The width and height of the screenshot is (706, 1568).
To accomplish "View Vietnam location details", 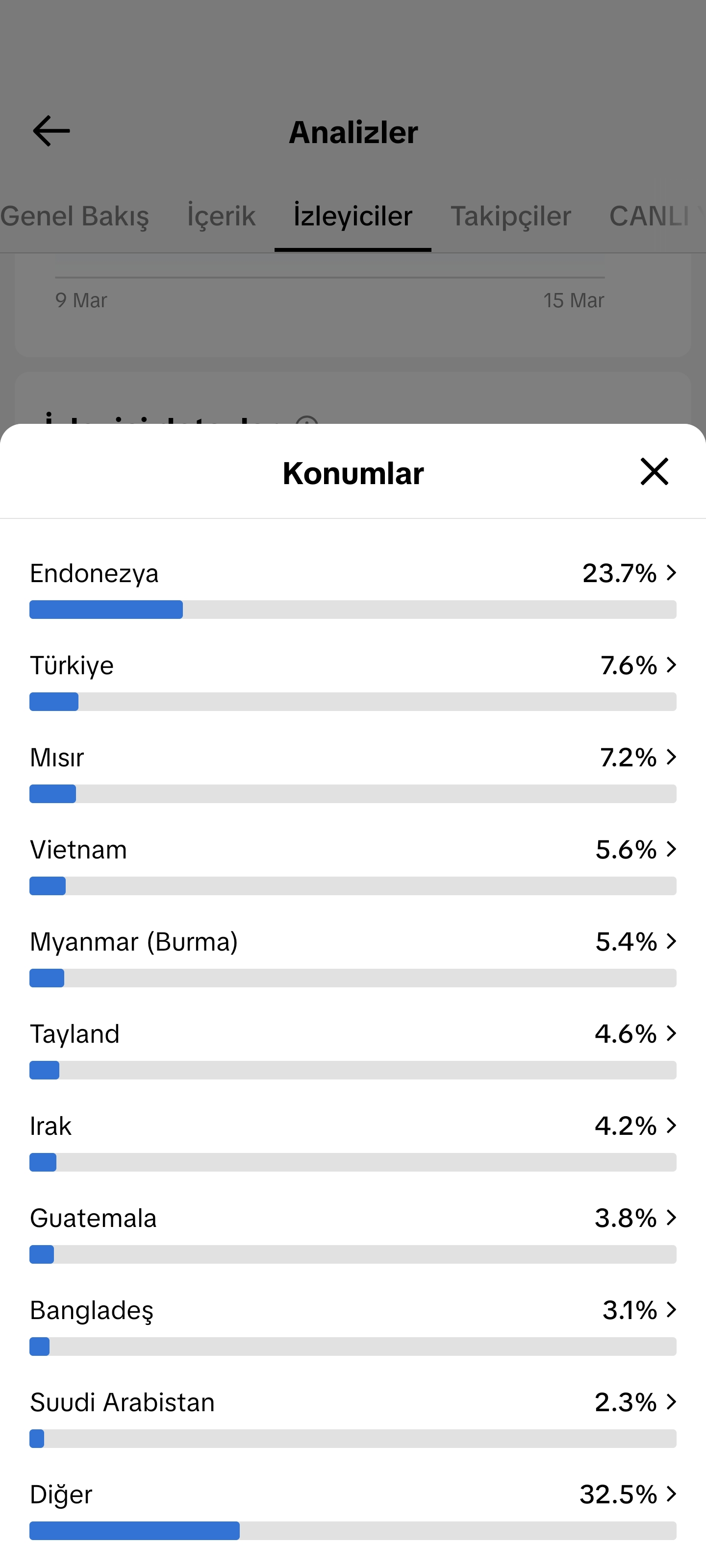I will tap(353, 865).
